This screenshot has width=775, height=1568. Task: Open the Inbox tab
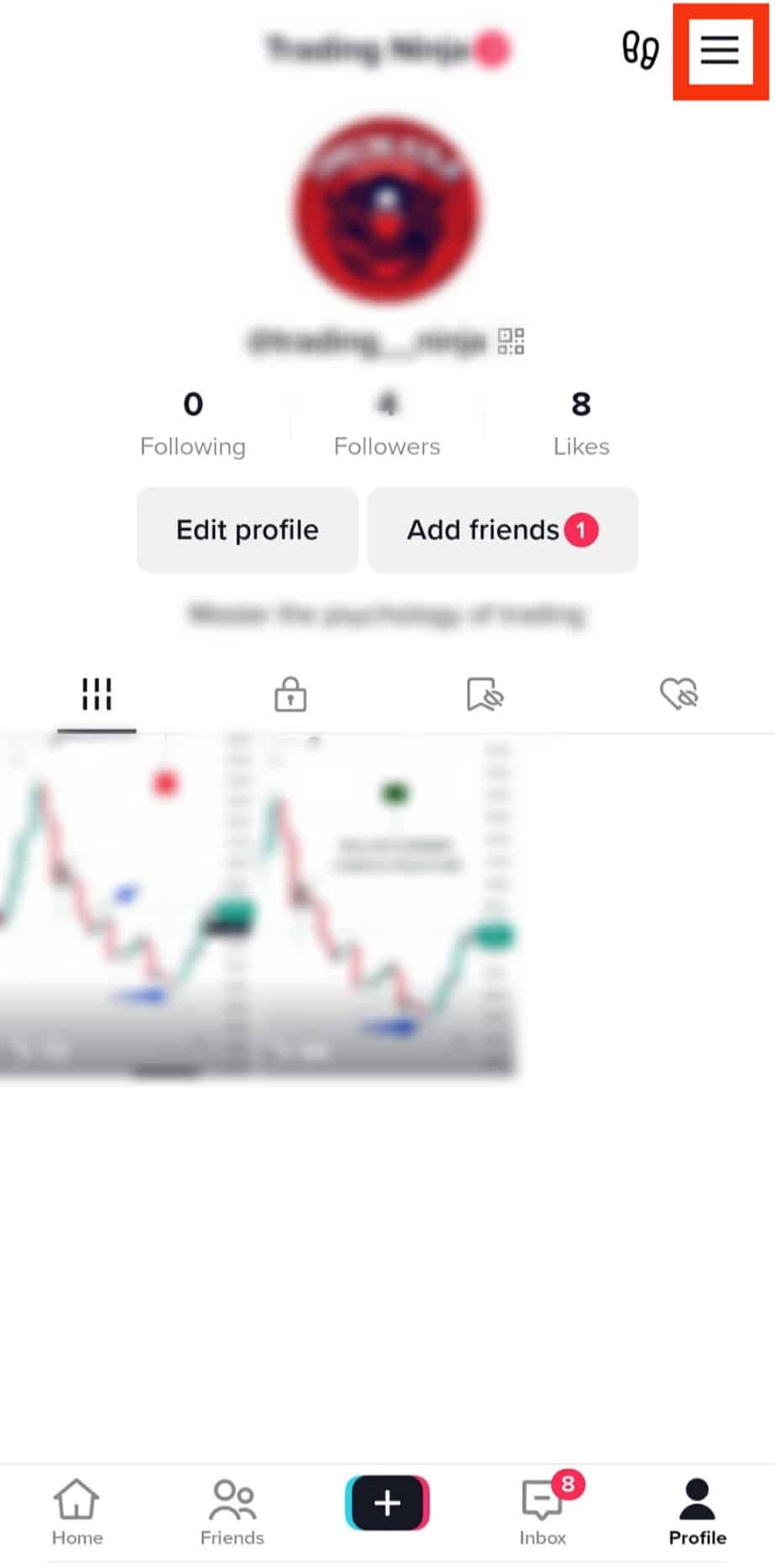[x=543, y=1512]
